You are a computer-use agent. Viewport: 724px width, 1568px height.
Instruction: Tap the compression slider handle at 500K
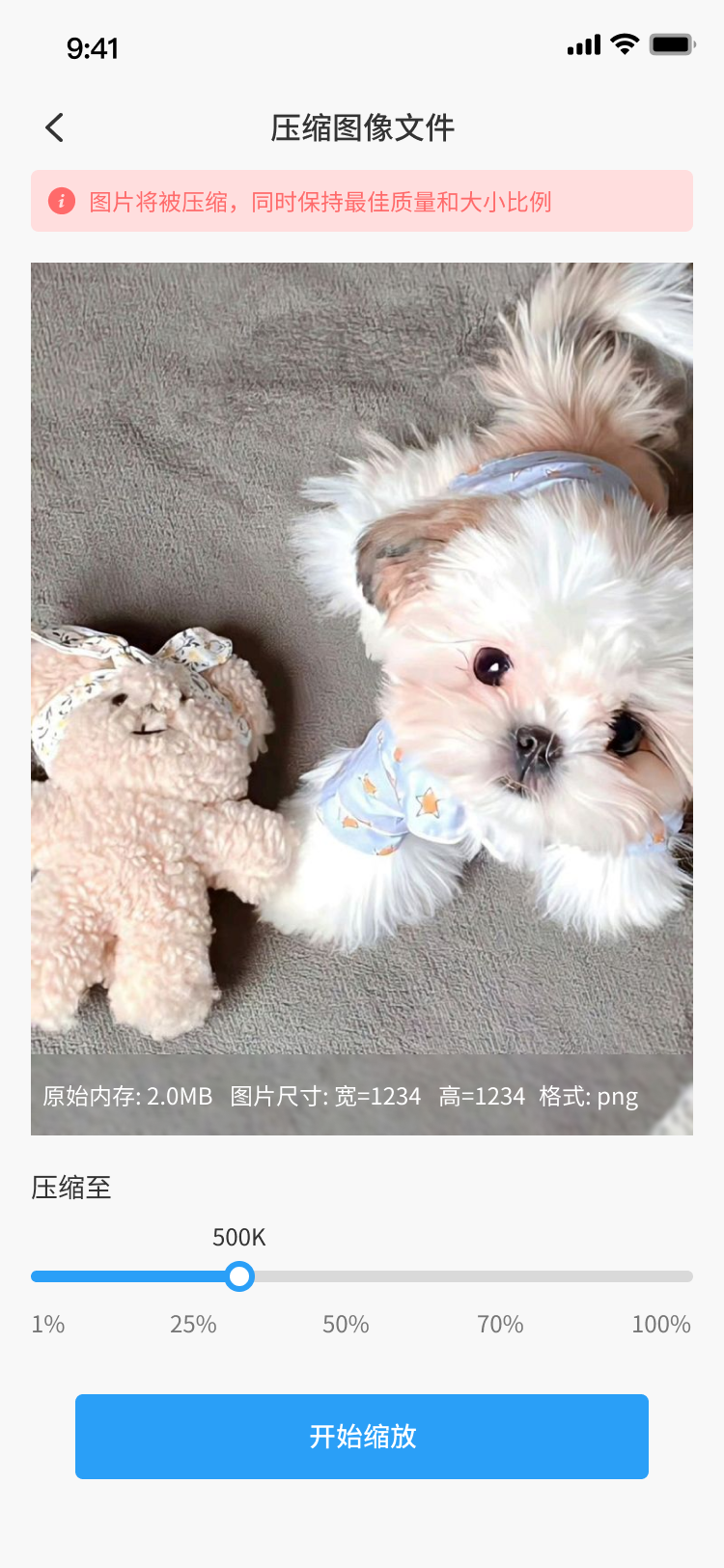click(239, 1276)
